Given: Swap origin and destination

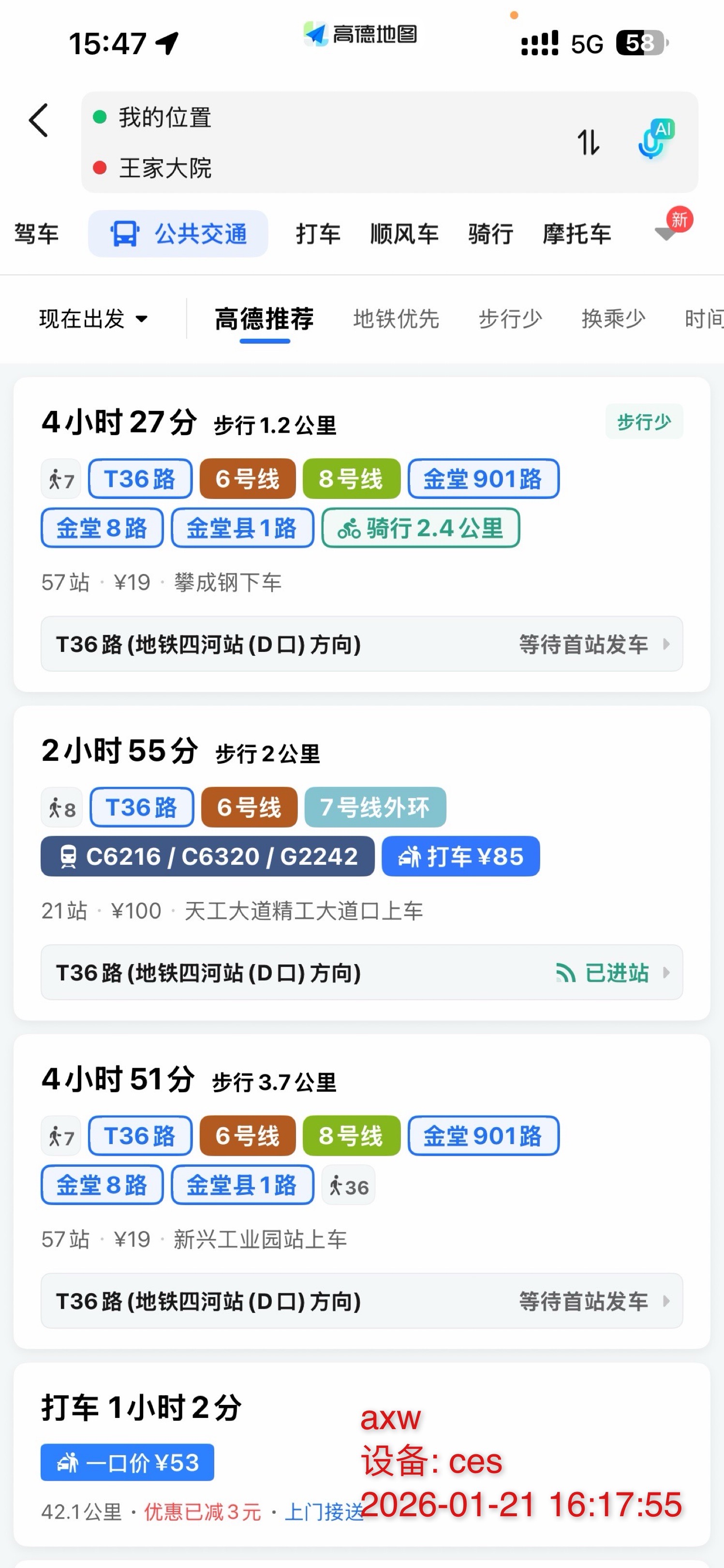Looking at the screenshot, I should tap(588, 142).
